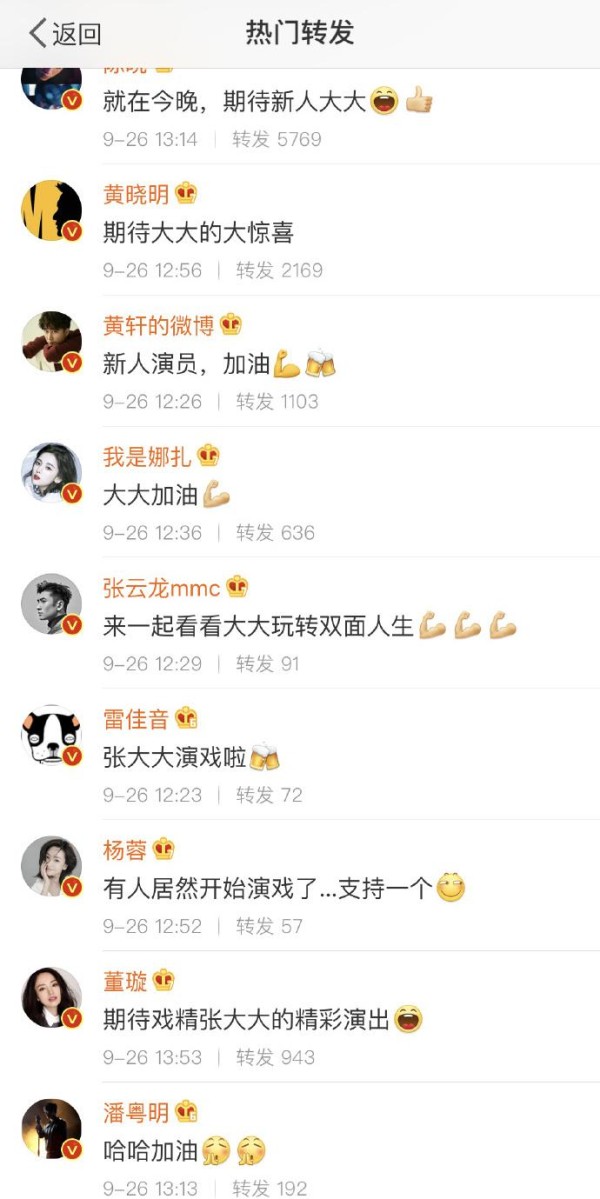This screenshot has width=600, height=1199.
Task: Tap 董璇's avatar photo
Action: (x=51, y=997)
